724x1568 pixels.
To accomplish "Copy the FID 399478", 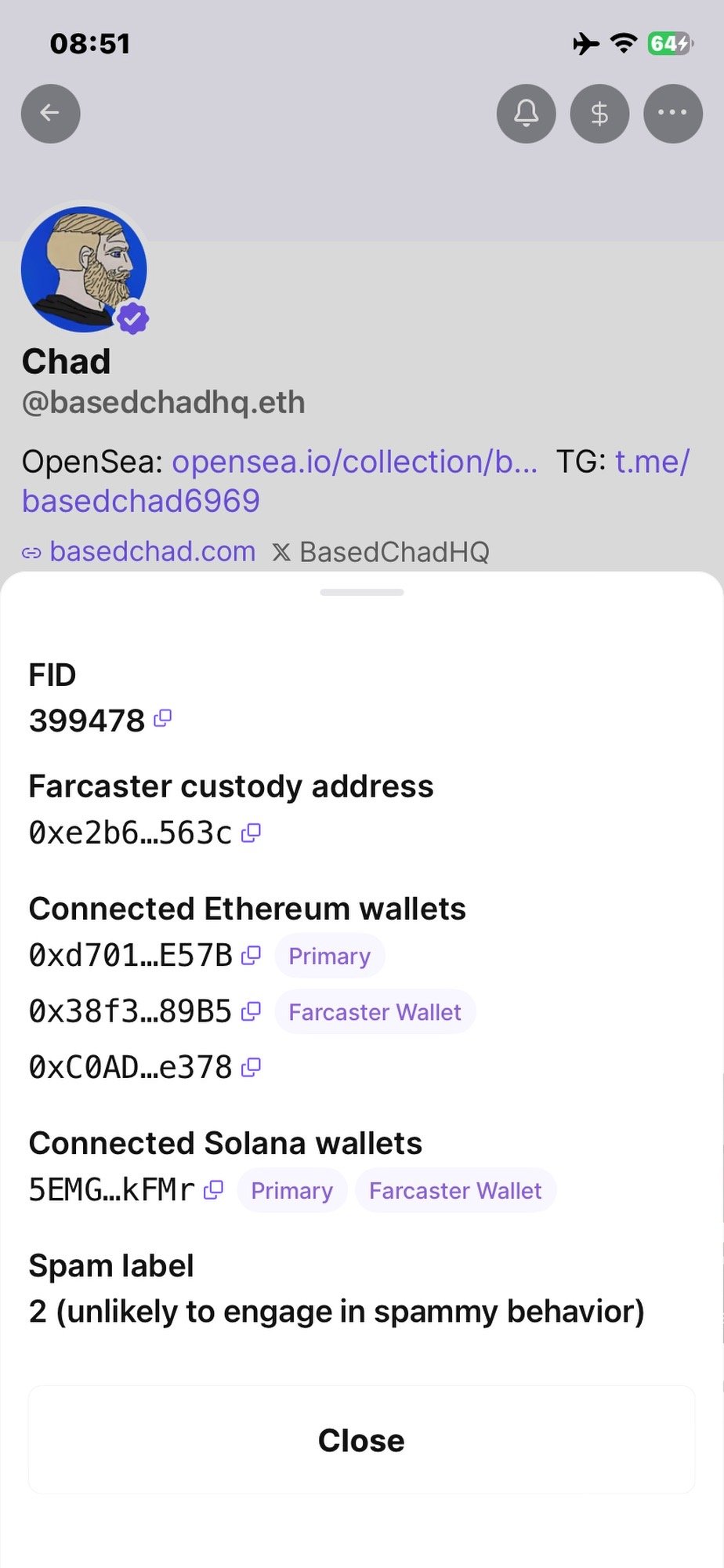I will (163, 718).
